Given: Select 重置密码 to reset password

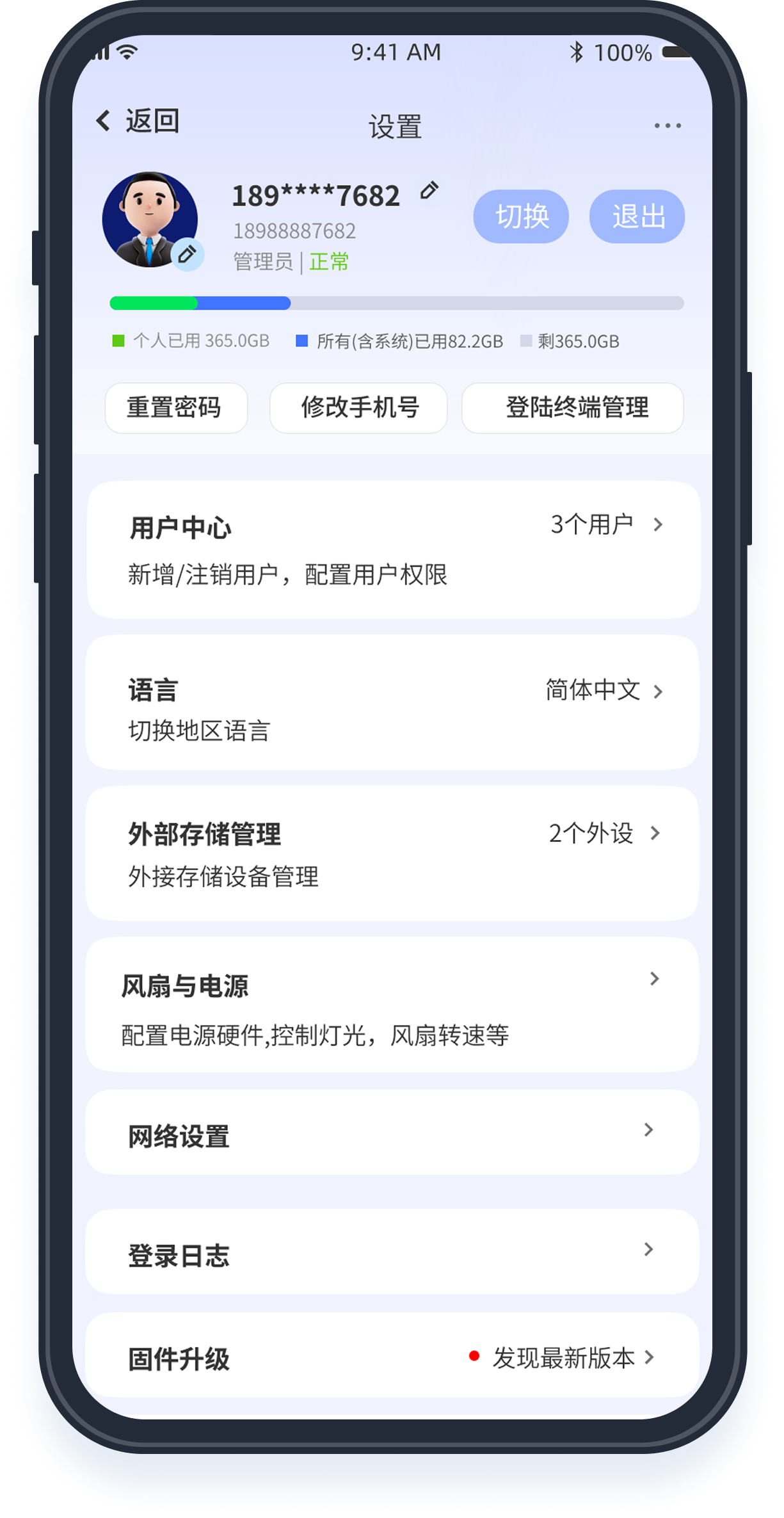Looking at the screenshot, I should point(176,408).
